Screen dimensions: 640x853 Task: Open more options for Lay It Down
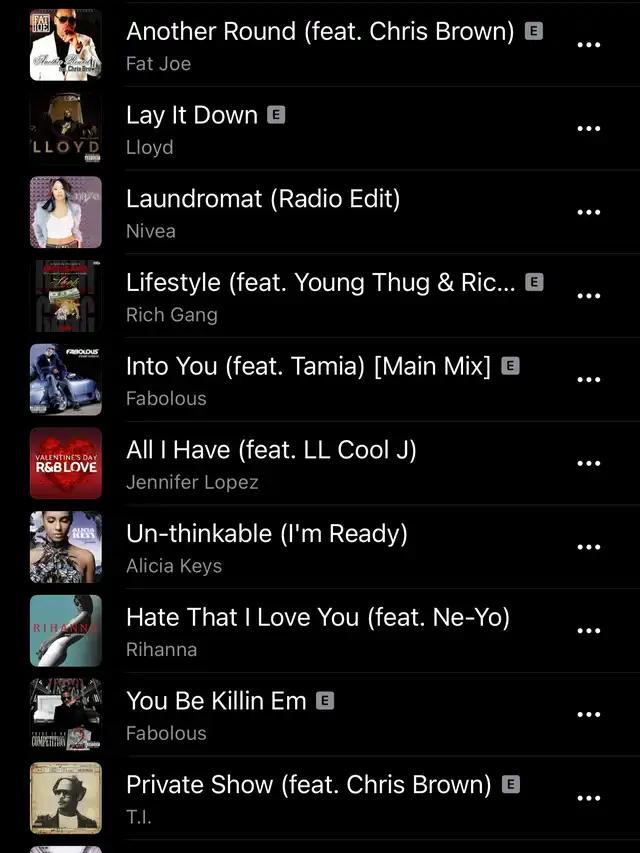589,129
